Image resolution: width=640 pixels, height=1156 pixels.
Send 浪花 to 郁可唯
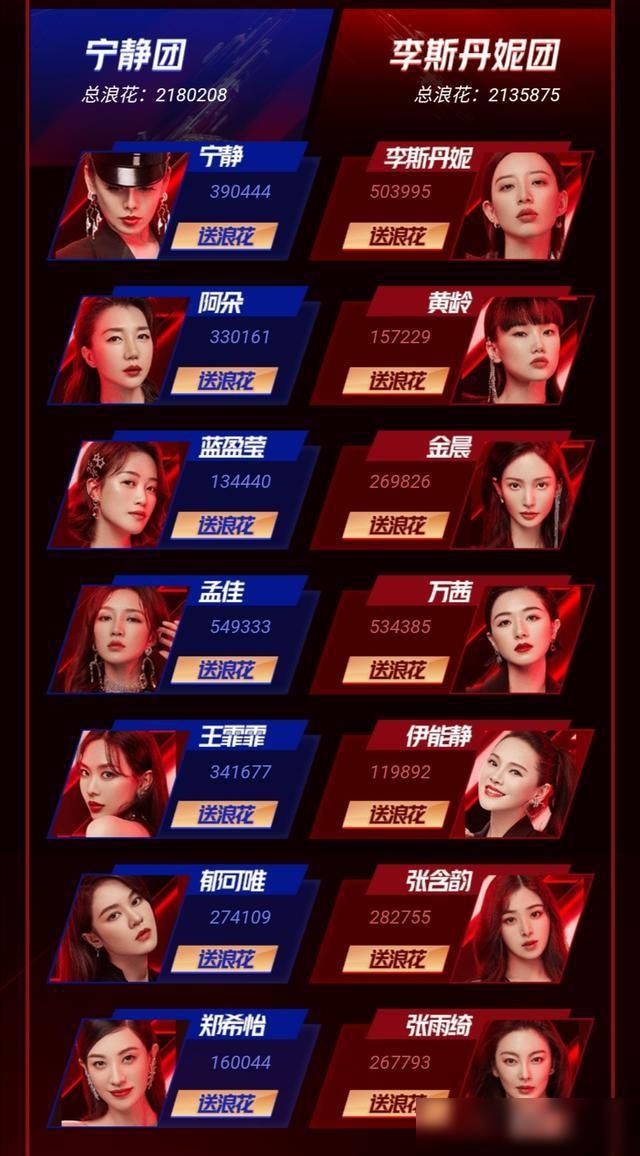pyautogui.click(x=225, y=959)
